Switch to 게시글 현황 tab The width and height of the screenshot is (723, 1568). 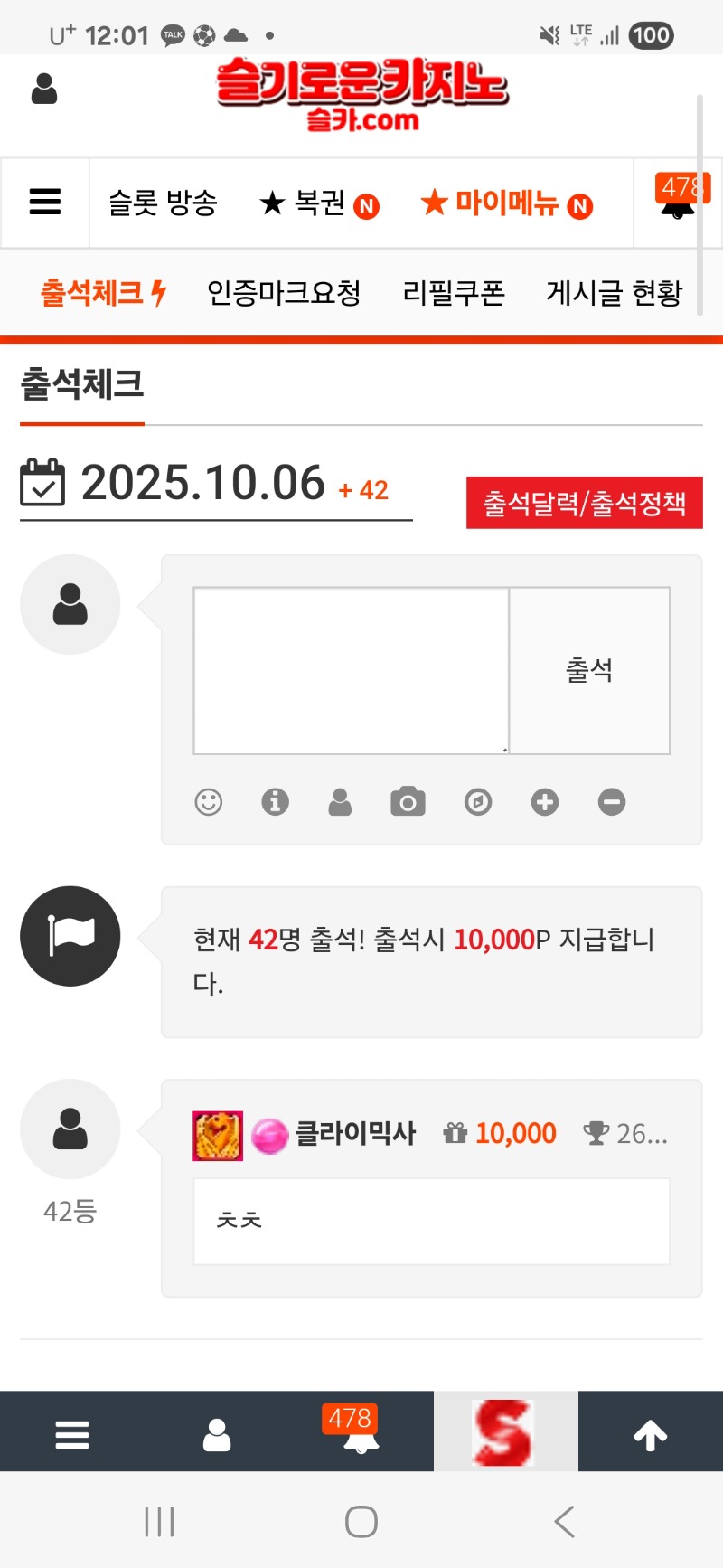(x=614, y=293)
